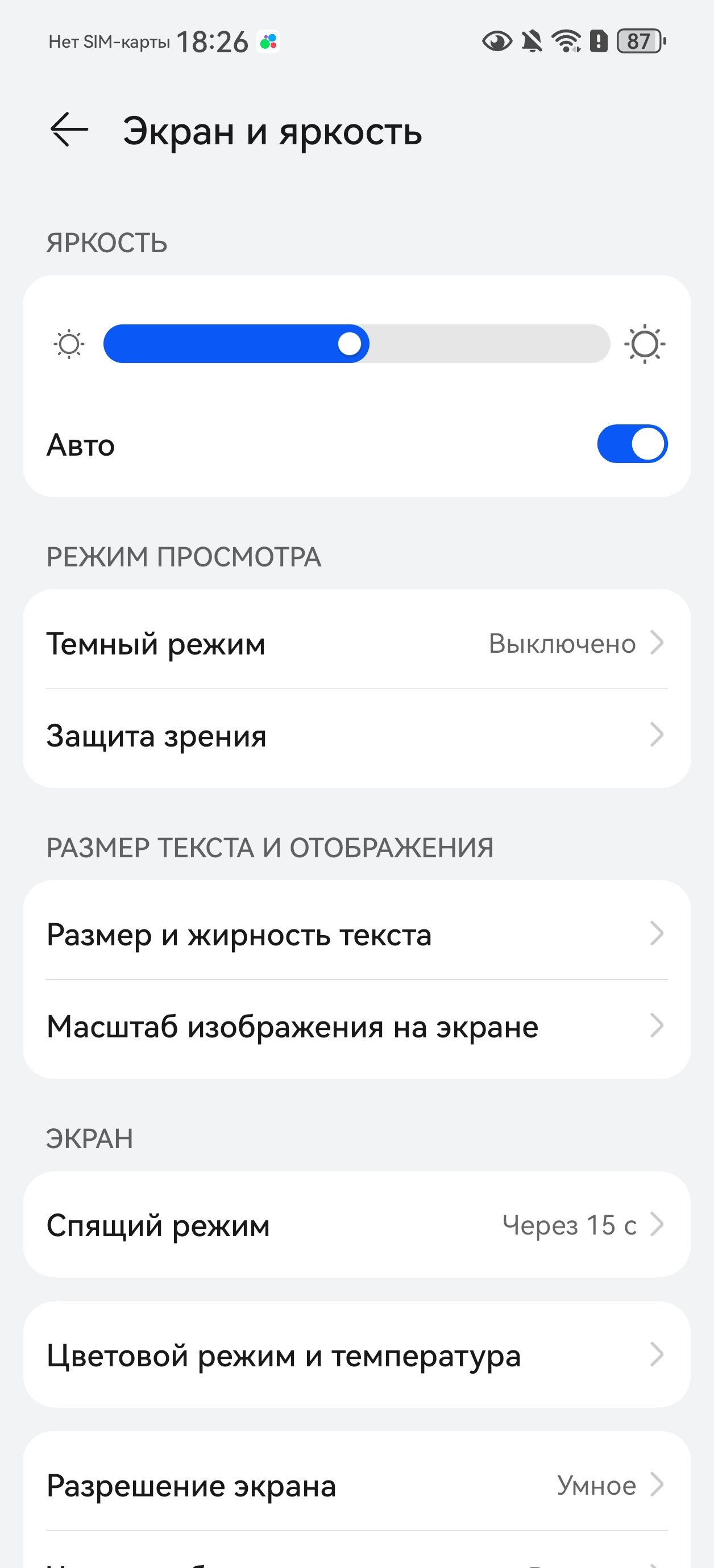Go back from Экран и яркость
The width and height of the screenshot is (714, 1568).
click(69, 130)
